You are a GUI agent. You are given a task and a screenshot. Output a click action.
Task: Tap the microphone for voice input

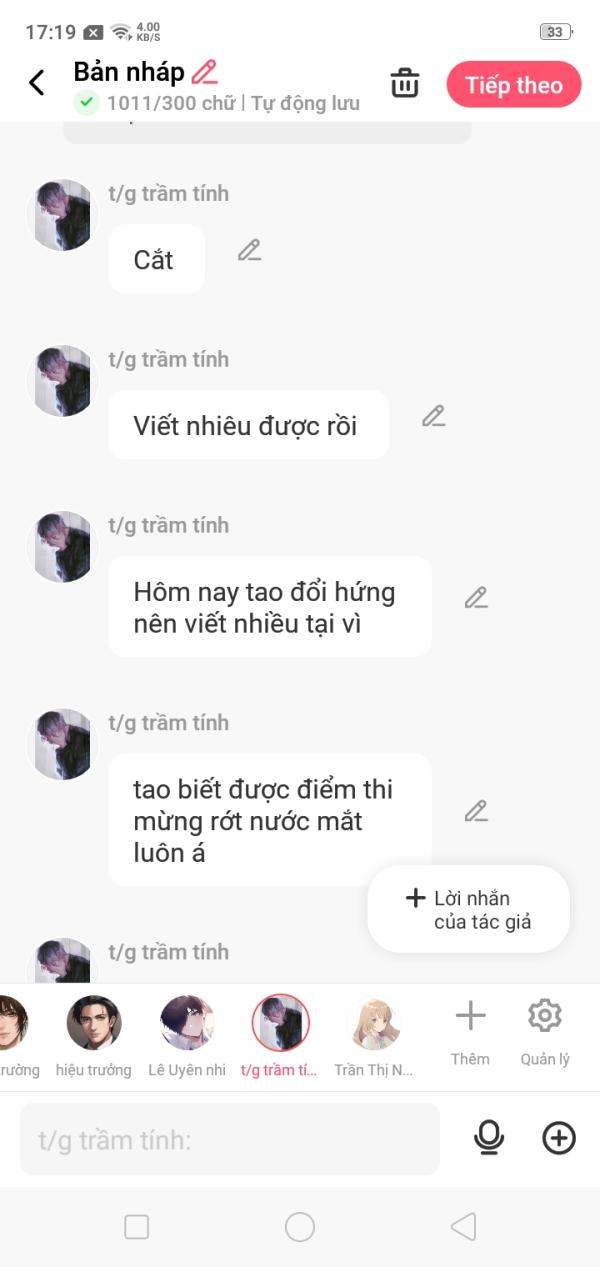(489, 1138)
